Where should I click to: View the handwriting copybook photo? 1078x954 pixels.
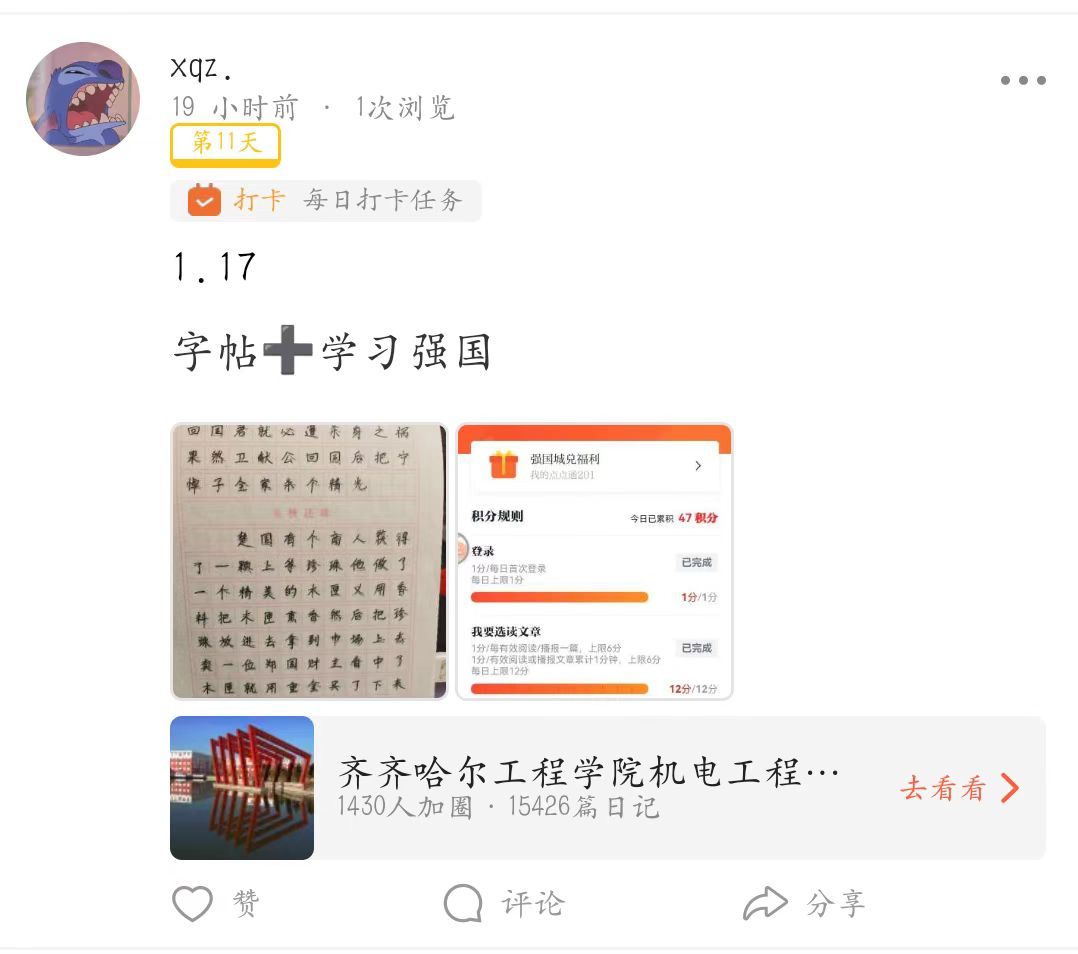tap(309, 560)
